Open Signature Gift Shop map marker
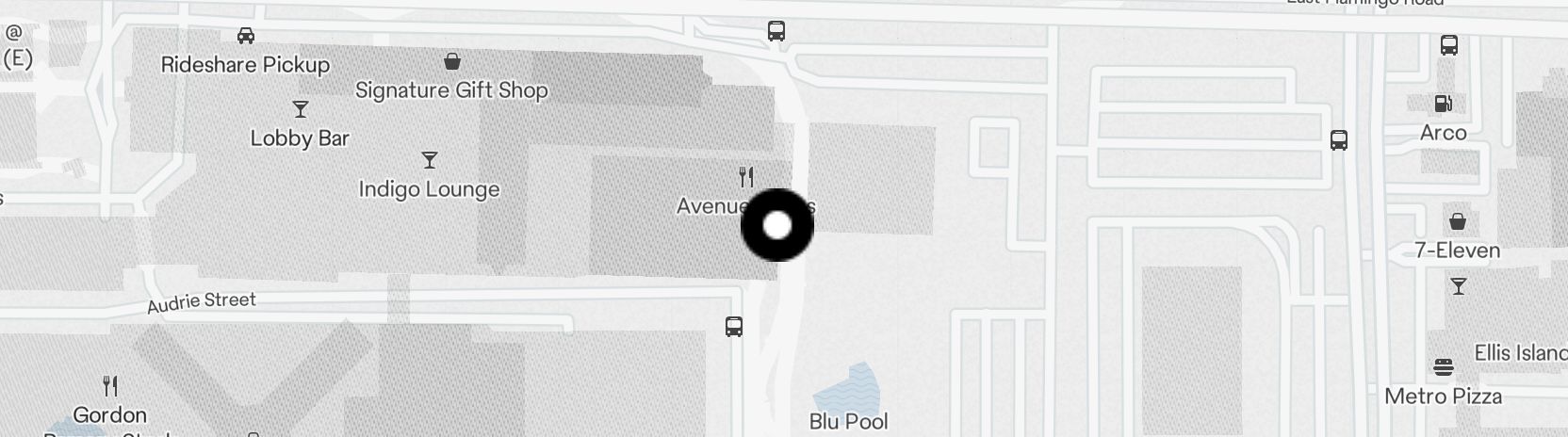The image size is (1568, 437). tap(452, 62)
